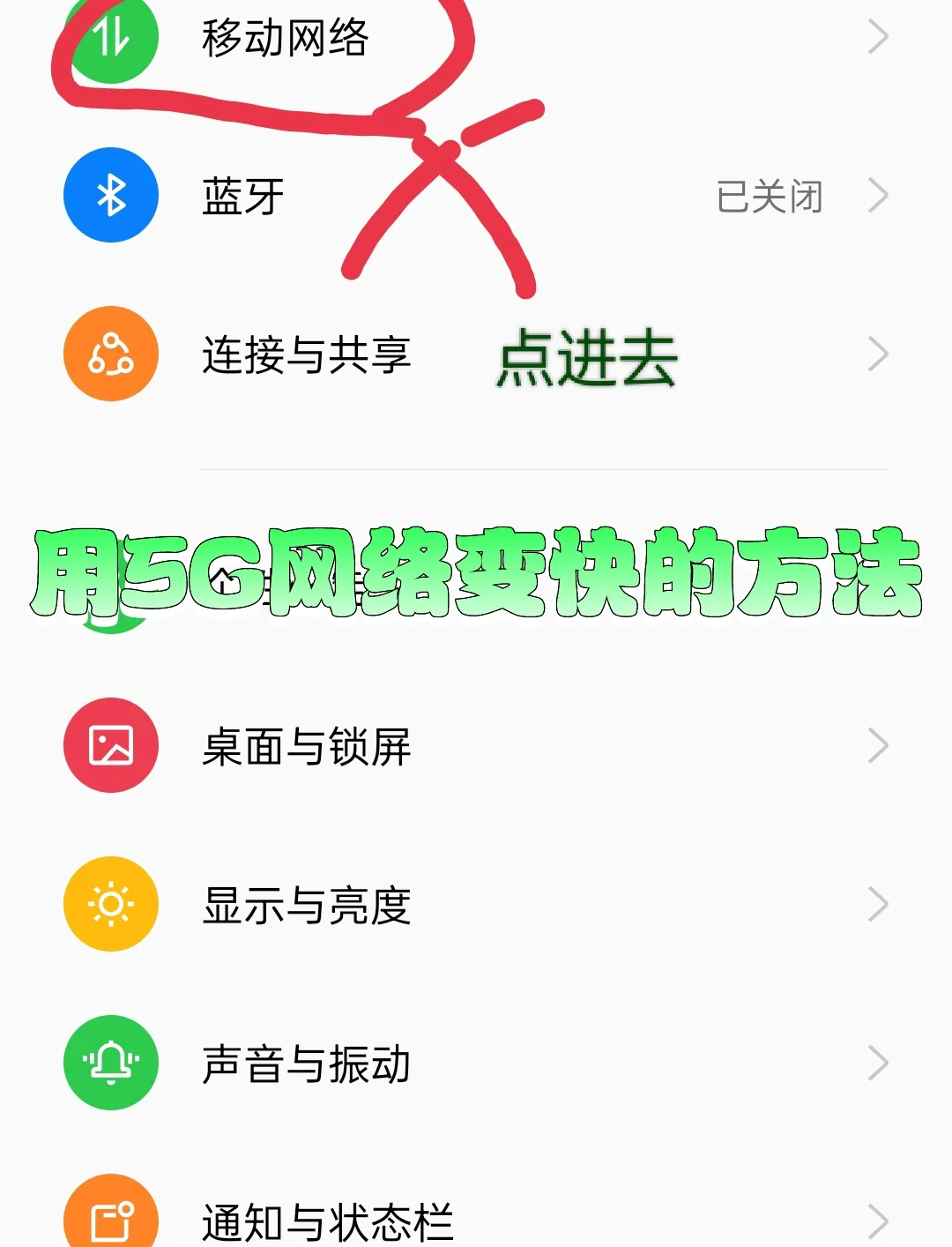Select the 声音与振动 bell icon
Viewport: 952px width, 1247px height.
coord(110,1062)
